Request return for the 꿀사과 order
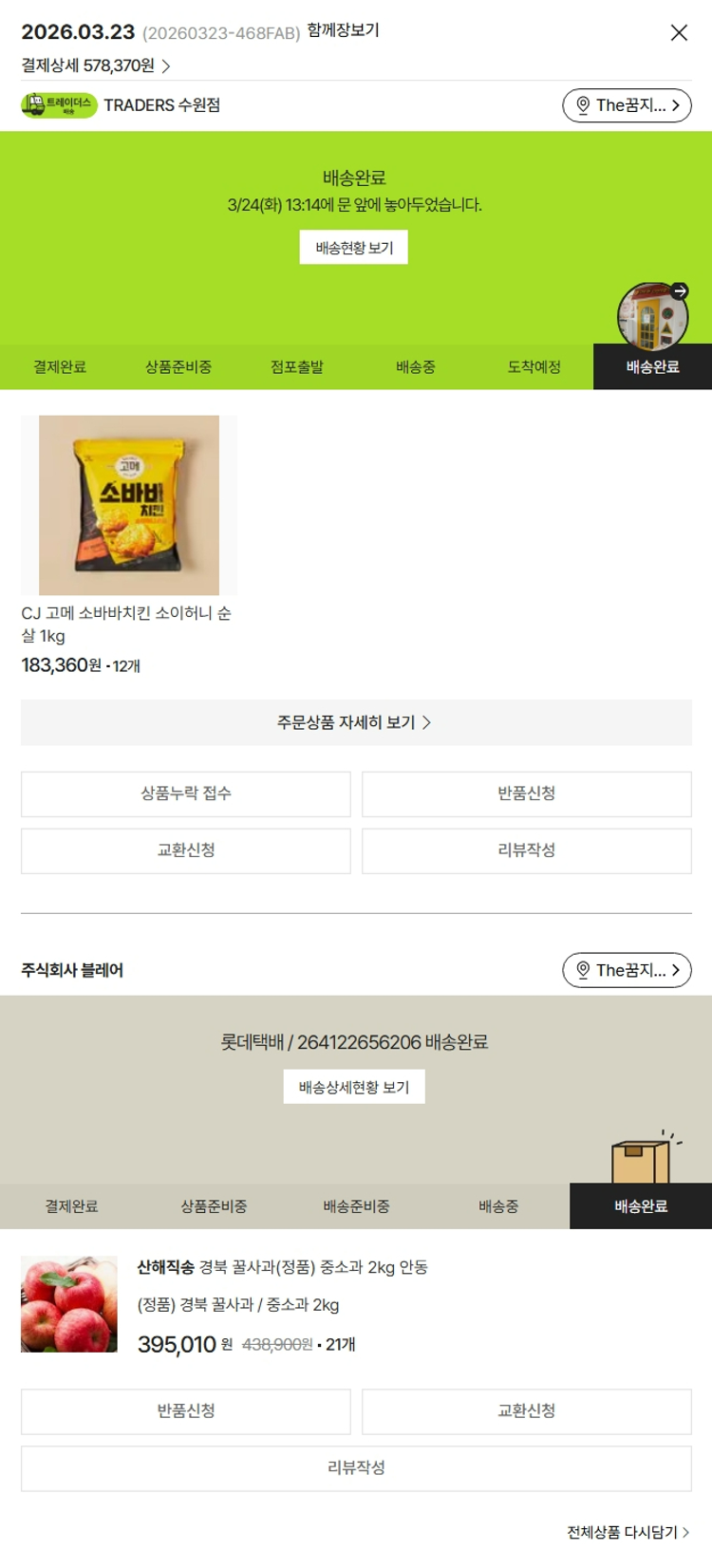 pos(186,1411)
